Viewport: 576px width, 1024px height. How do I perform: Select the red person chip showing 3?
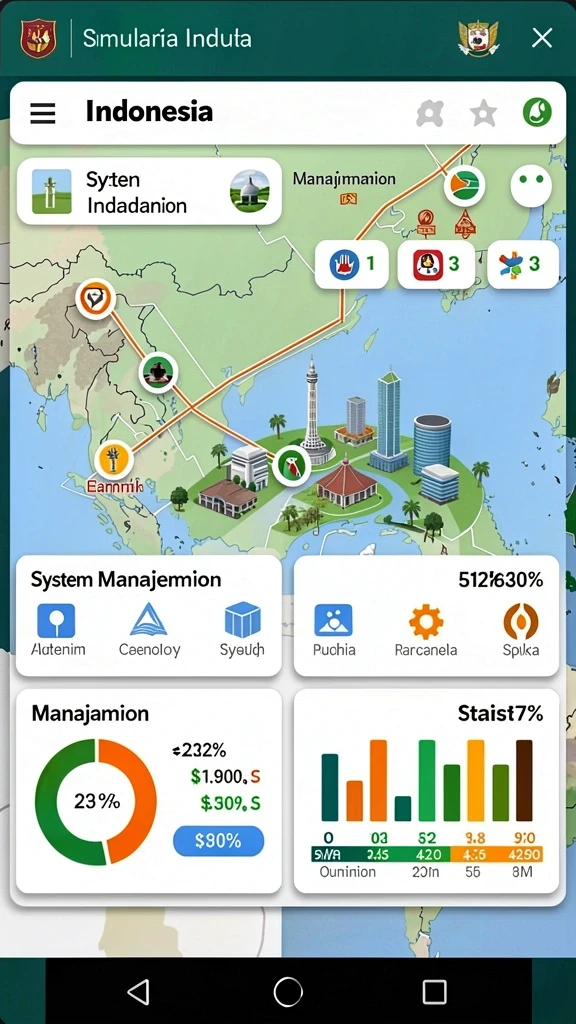point(436,264)
